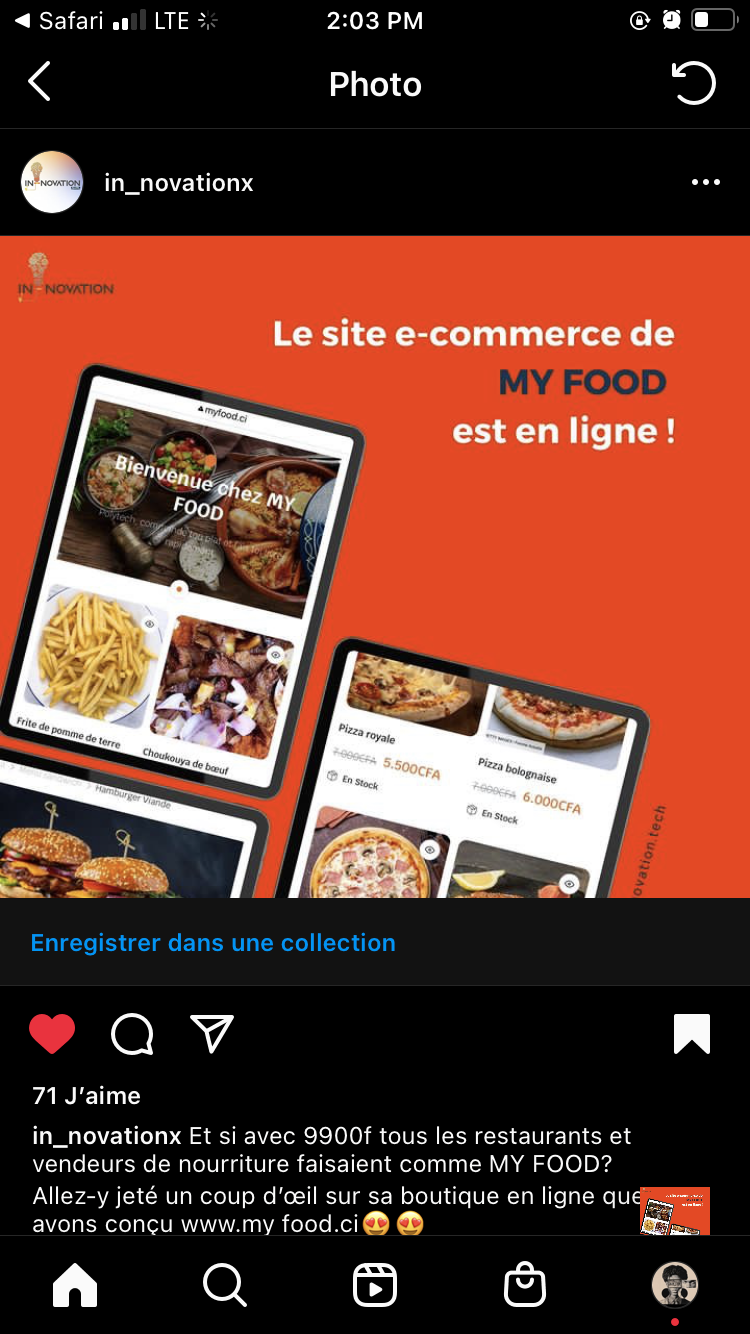Unlike the post with the red heart
Viewport: 750px width, 1334px height.
click(52, 1034)
